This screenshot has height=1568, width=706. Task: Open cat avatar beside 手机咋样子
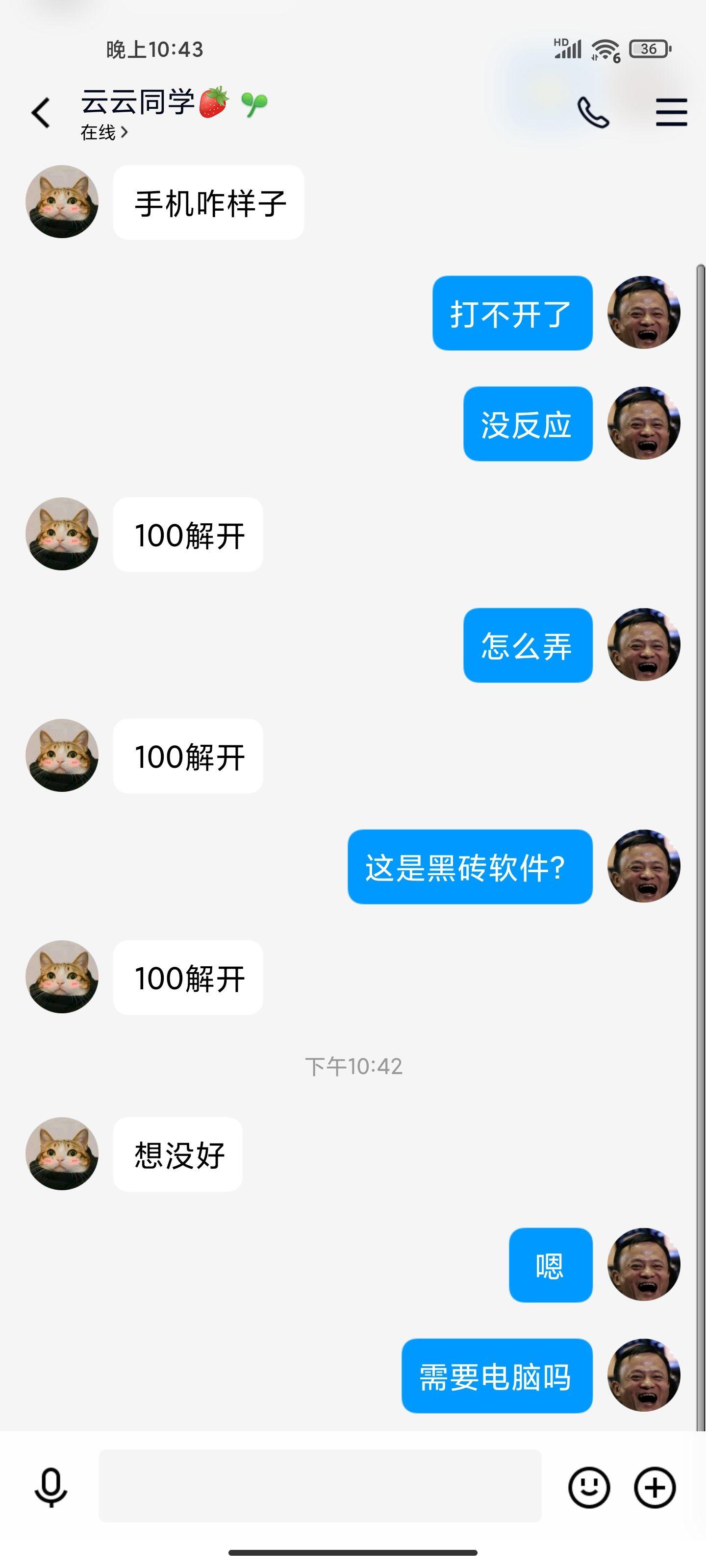tap(62, 201)
